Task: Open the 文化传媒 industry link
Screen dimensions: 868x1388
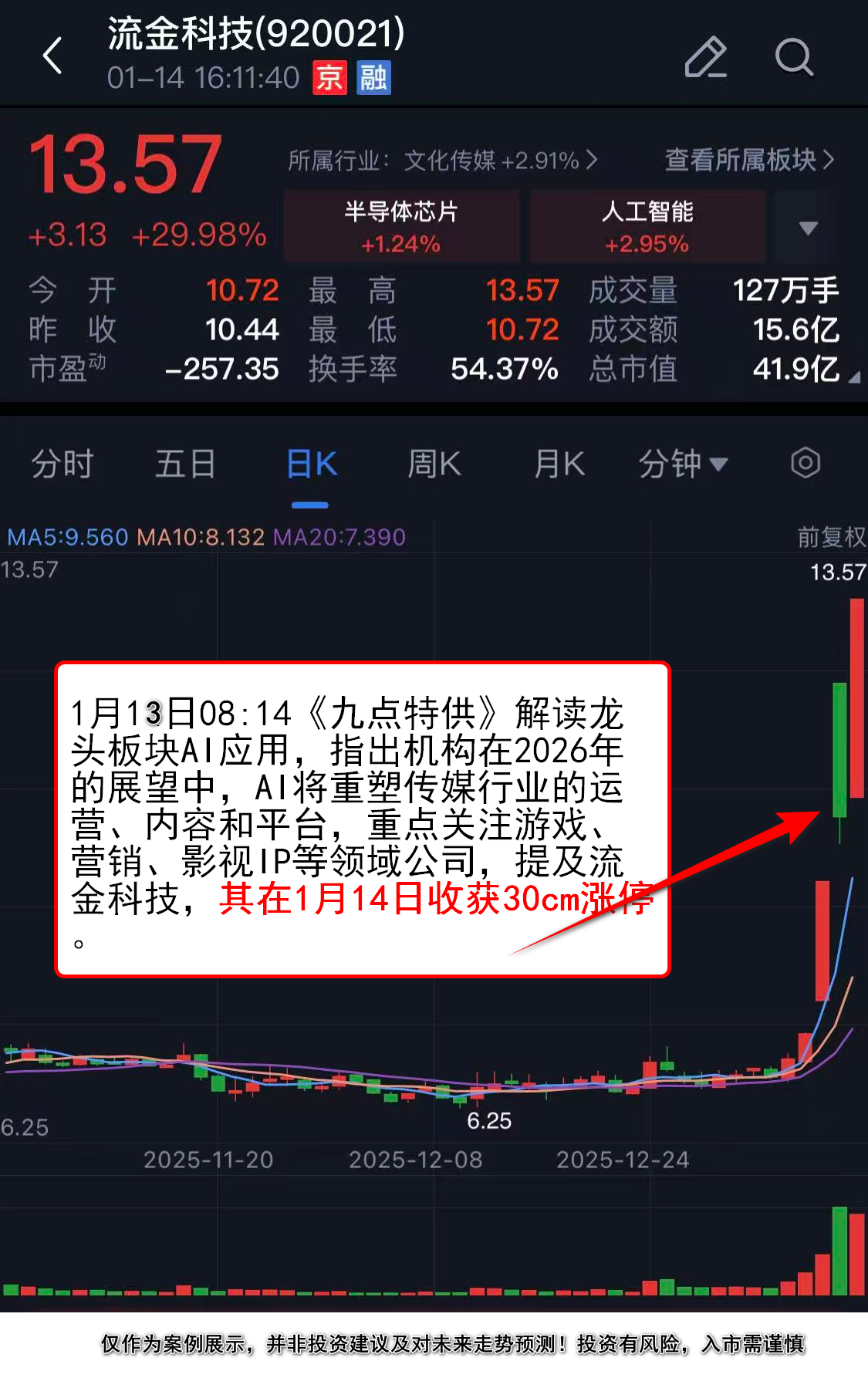Action: click(443, 160)
